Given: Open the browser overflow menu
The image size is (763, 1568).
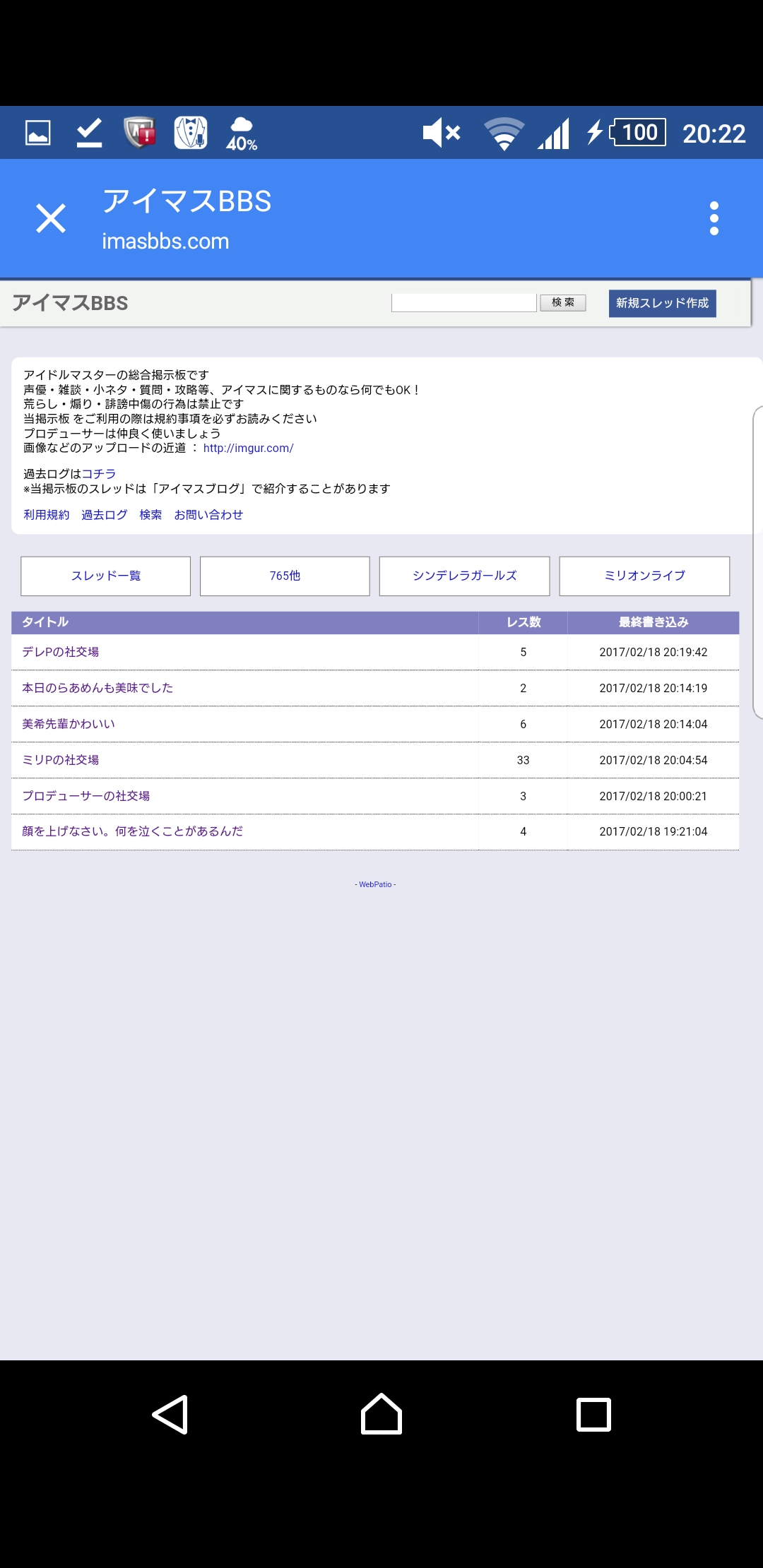Looking at the screenshot, I should 714,218.
